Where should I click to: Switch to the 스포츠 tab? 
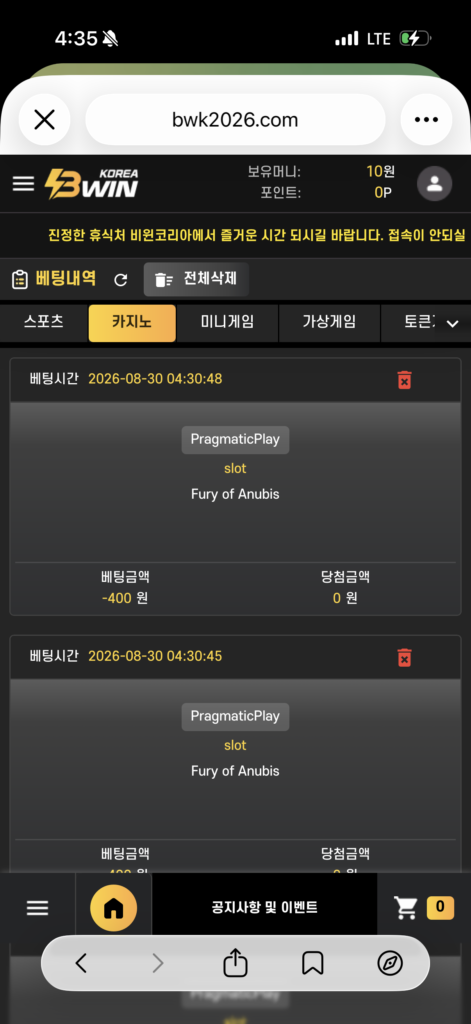click(44, 322)
